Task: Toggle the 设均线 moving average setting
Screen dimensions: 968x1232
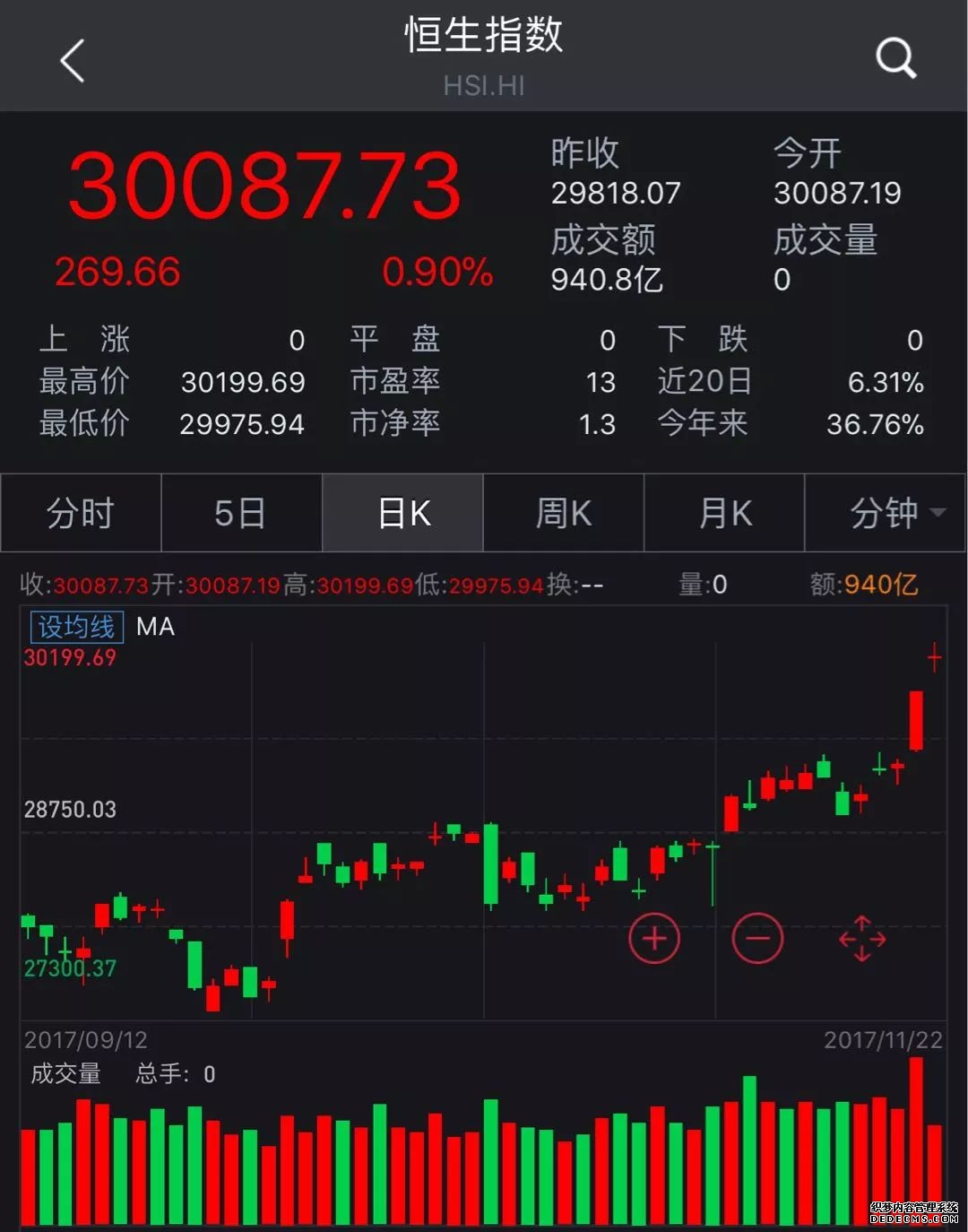Action: (x=74, y=627)
